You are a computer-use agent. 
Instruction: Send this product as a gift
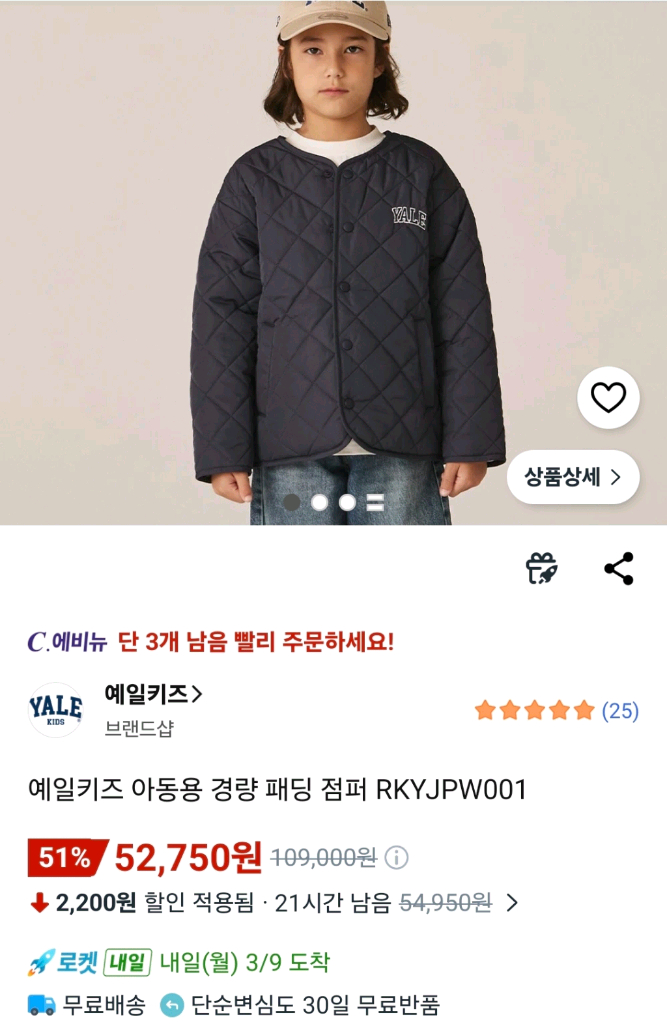[x=541, y=568]
